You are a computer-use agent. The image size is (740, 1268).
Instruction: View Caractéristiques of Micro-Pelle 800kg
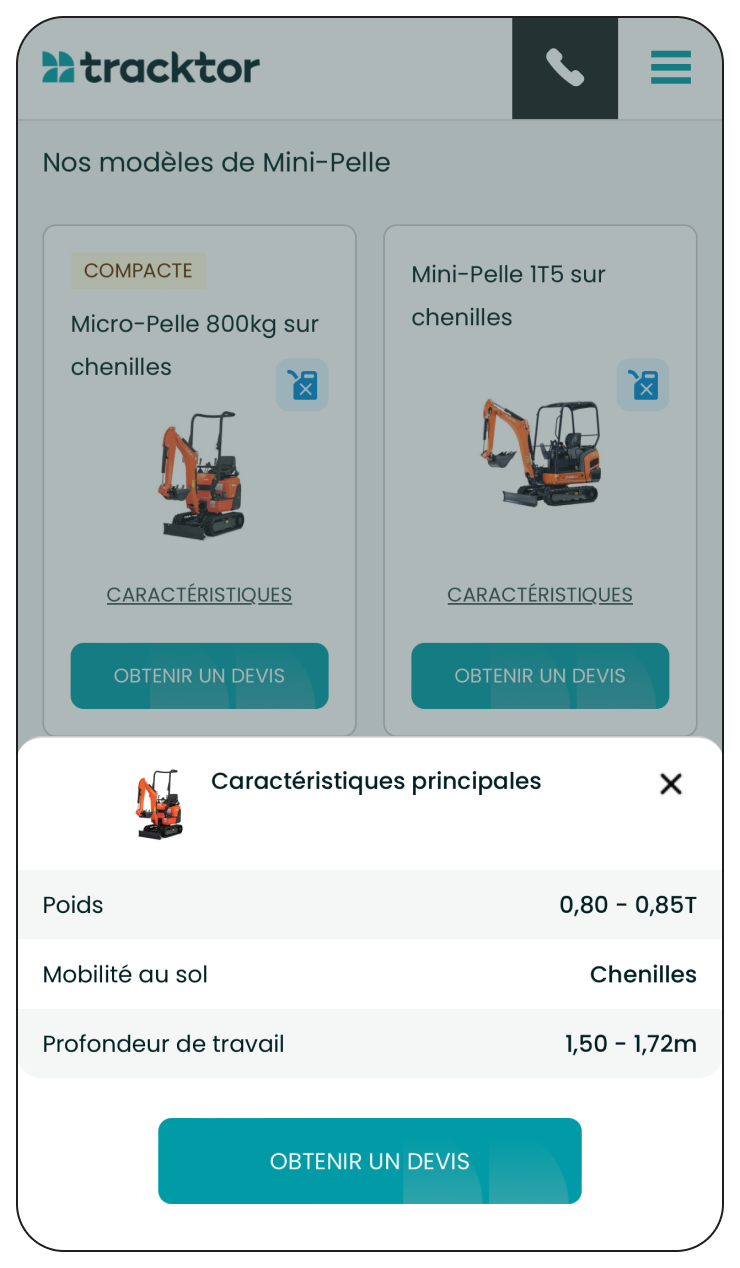tap(199, 595)
